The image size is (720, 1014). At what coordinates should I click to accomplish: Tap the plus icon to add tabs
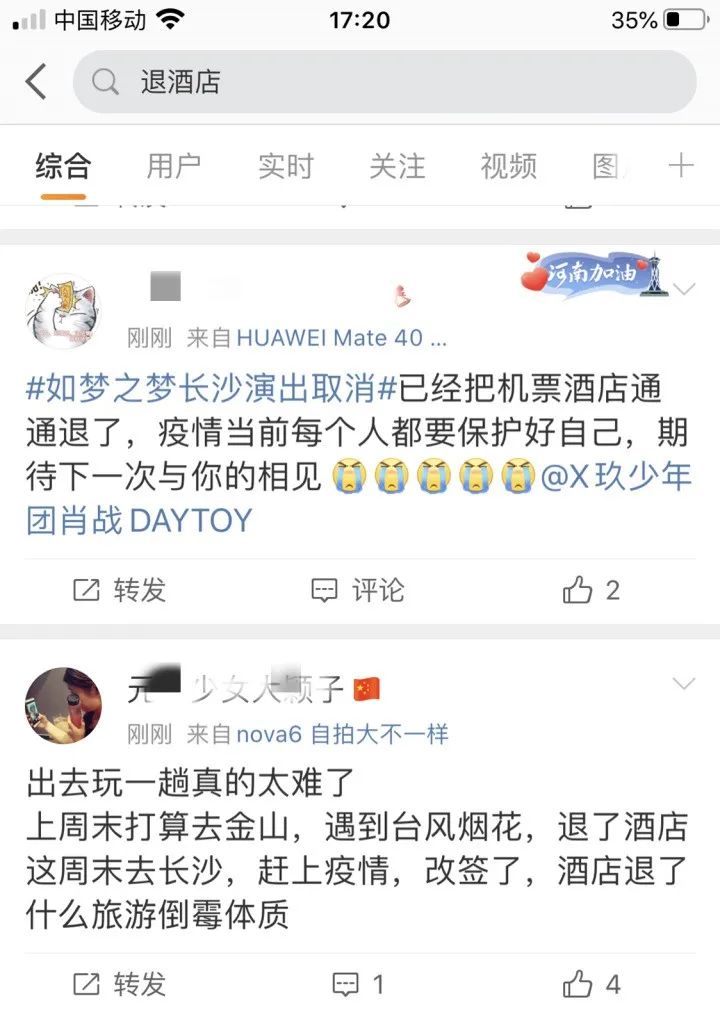(681, 166)
